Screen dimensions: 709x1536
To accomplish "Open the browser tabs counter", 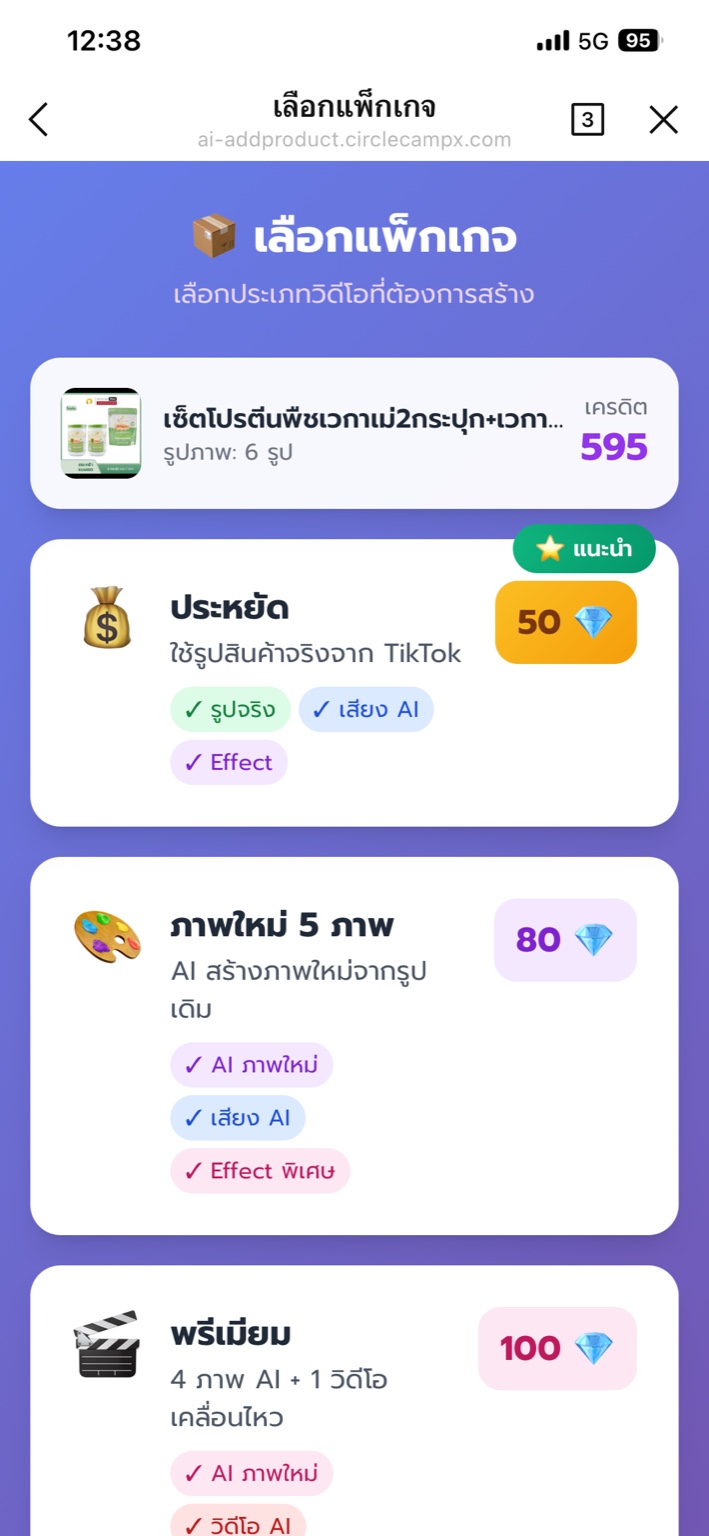I will point(587,120).
